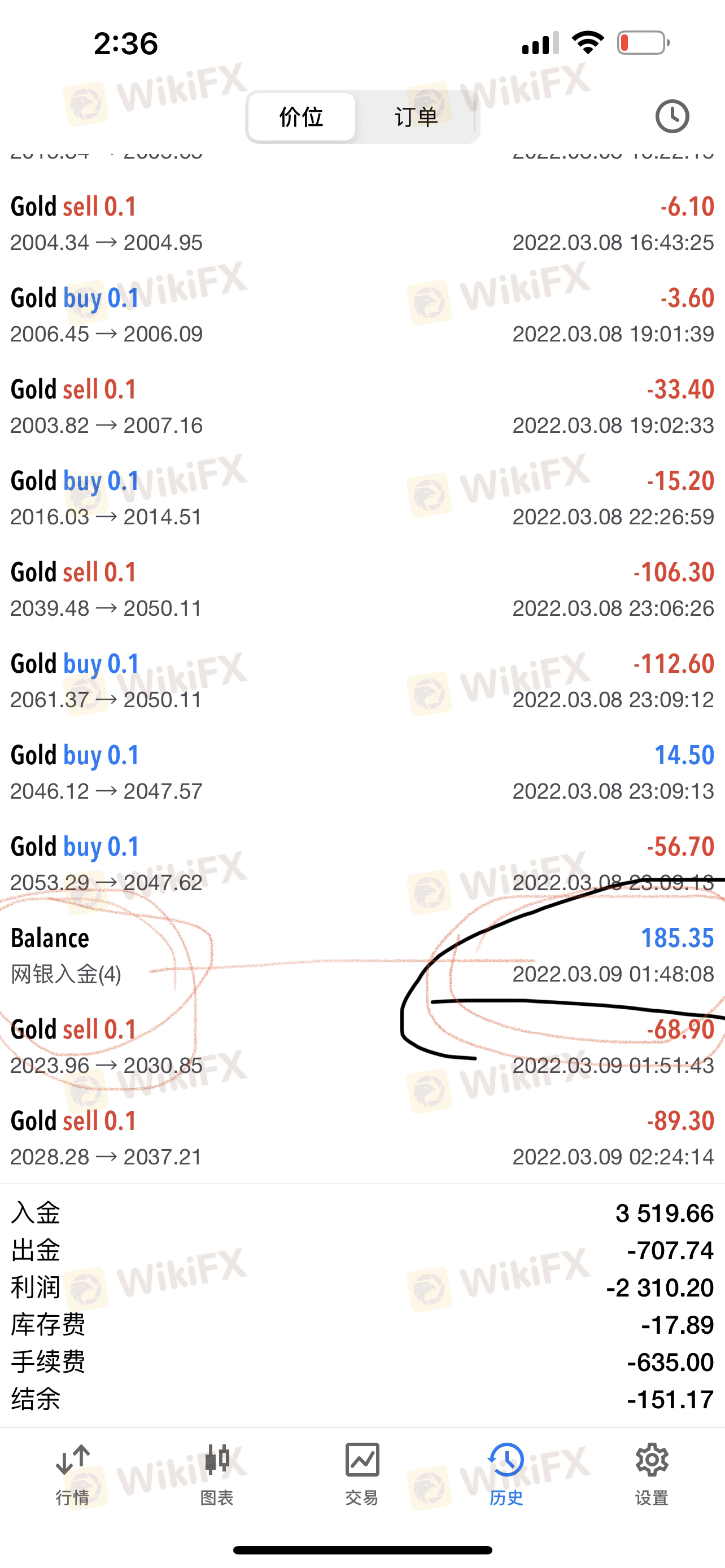The height and width of the screenshot is (1568, 725).
Task: Open the 行情 quotes tab
Action: coord(72,1474)
